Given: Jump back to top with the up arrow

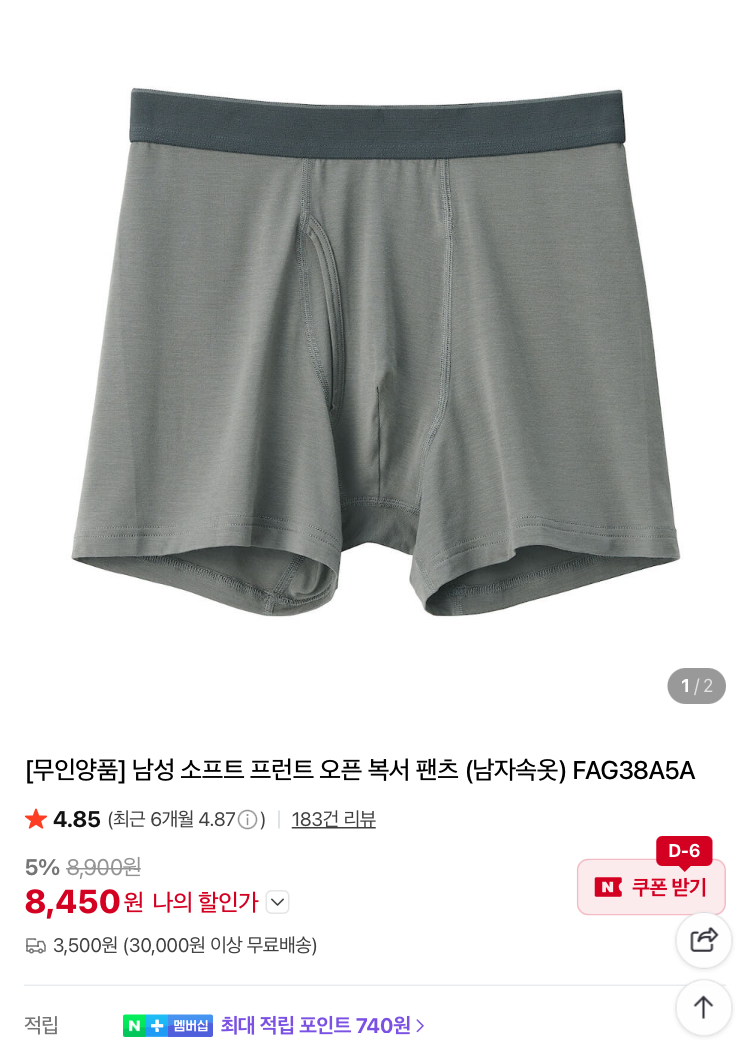Looking at the screenshot, I should point(704,1007).
